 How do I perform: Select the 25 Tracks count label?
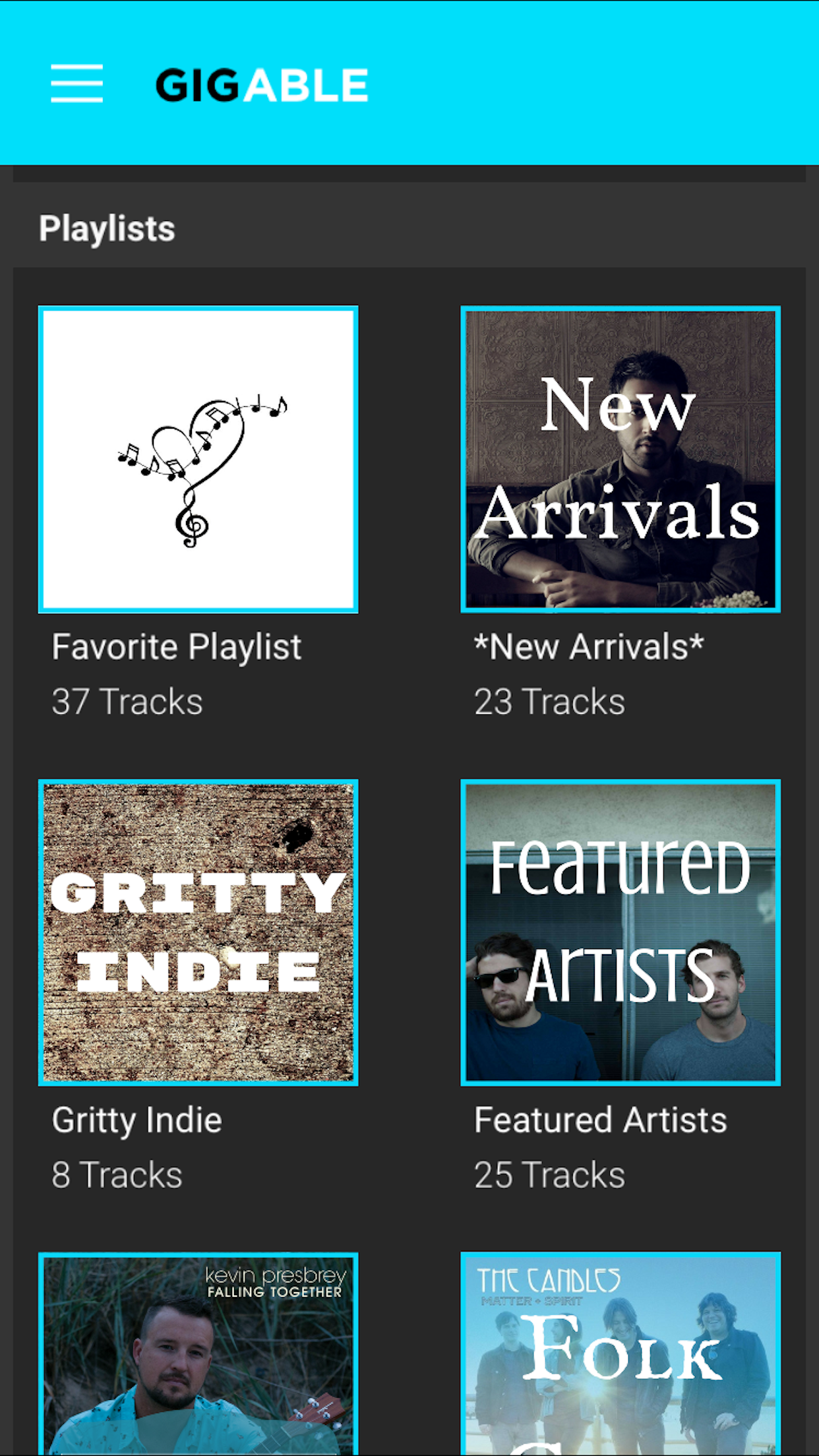point(549,1175)
